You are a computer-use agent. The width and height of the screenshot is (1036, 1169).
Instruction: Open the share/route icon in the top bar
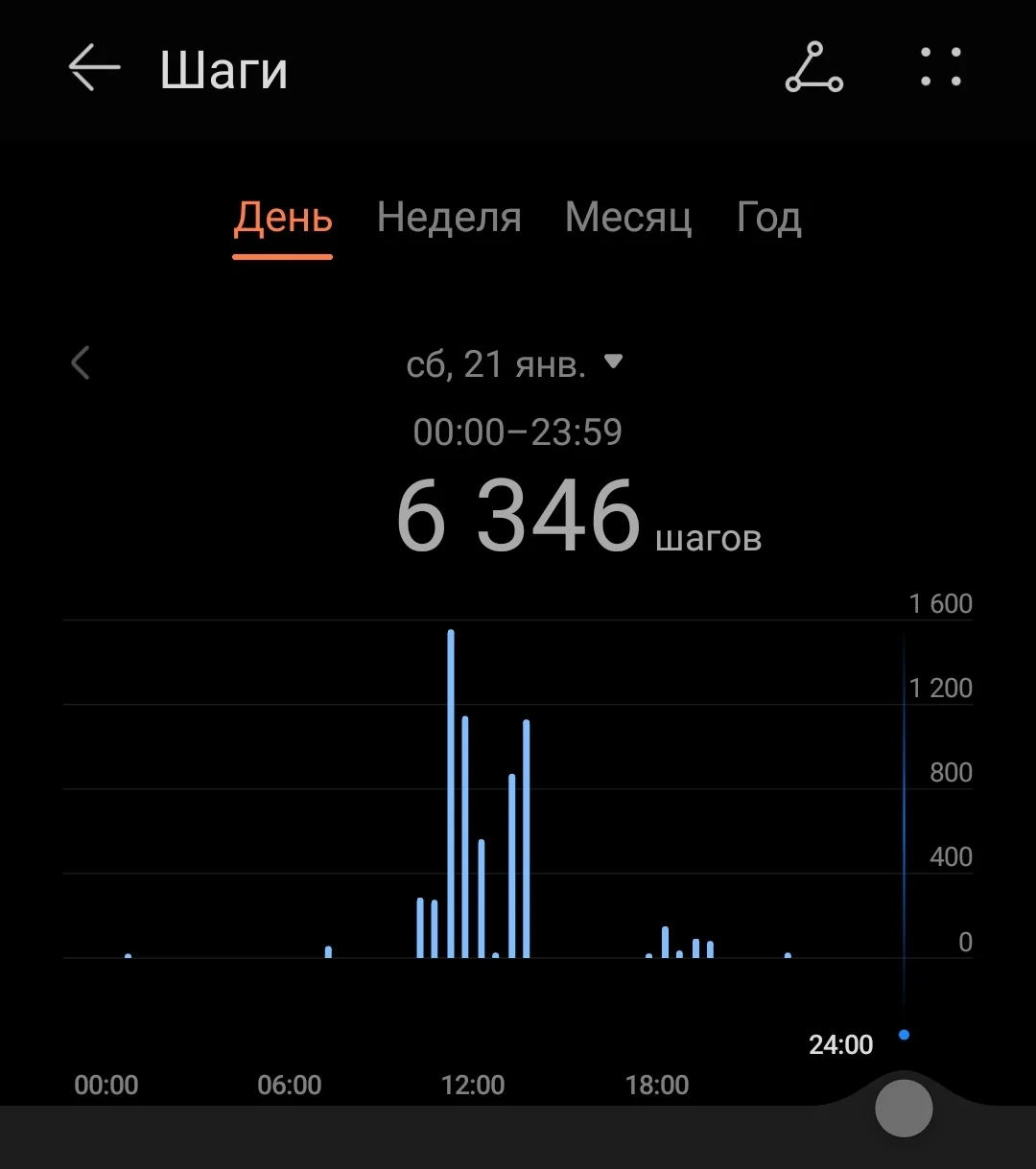[813, 69]
